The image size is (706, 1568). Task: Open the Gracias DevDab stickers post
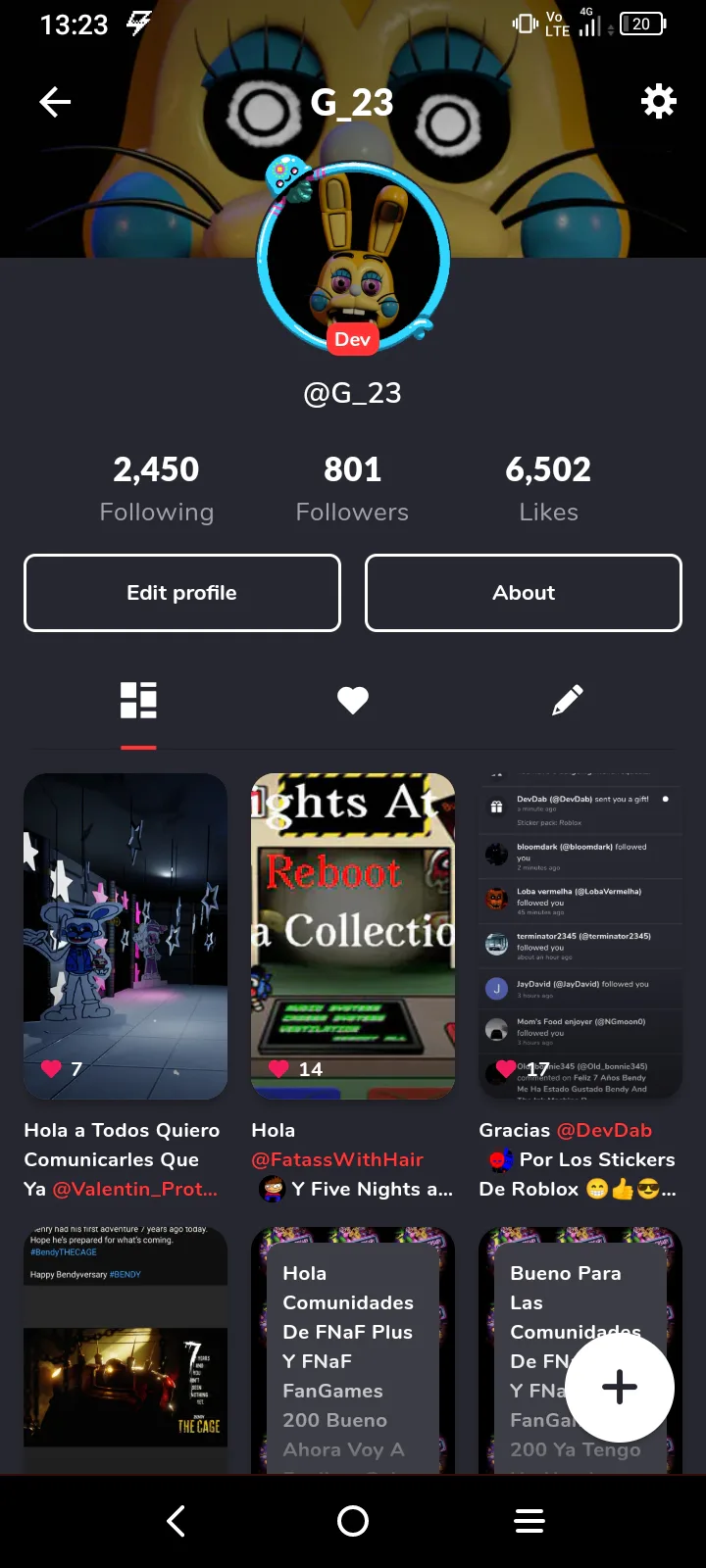[580, 937]
